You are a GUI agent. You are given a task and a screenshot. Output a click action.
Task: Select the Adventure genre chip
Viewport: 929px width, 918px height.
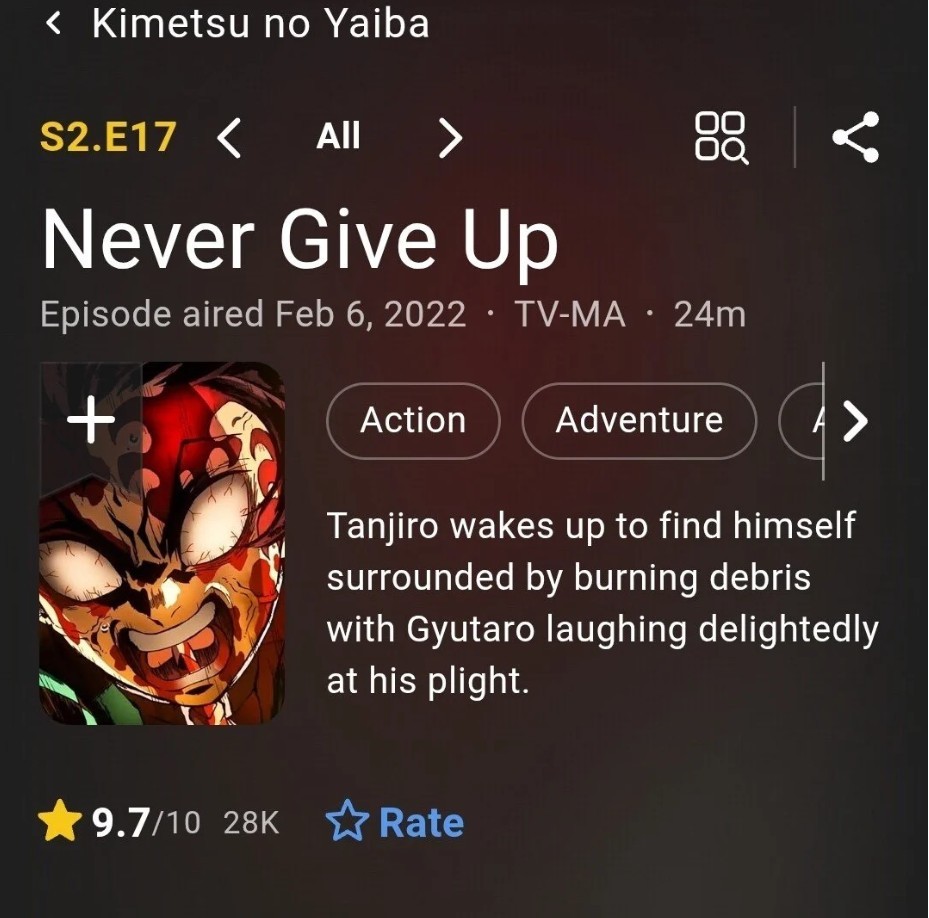pyautogui.click(x=639, y=421)
